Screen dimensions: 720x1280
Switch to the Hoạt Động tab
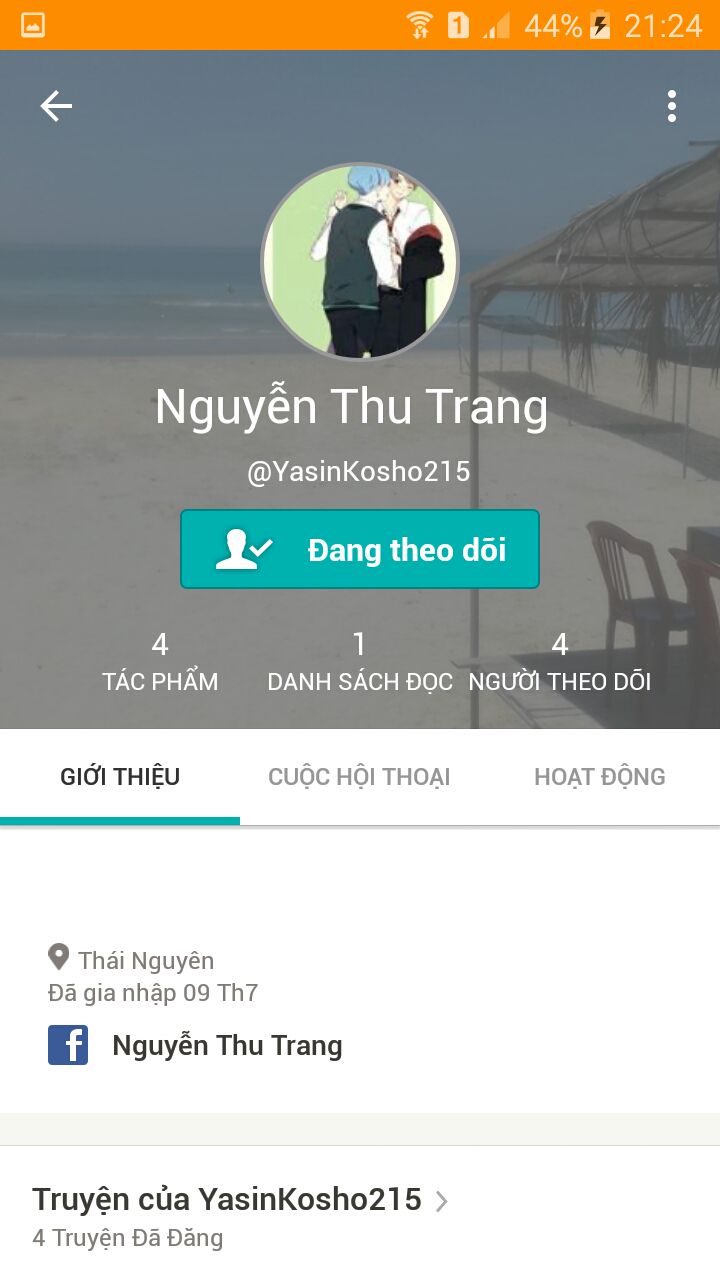pos(599,777)
